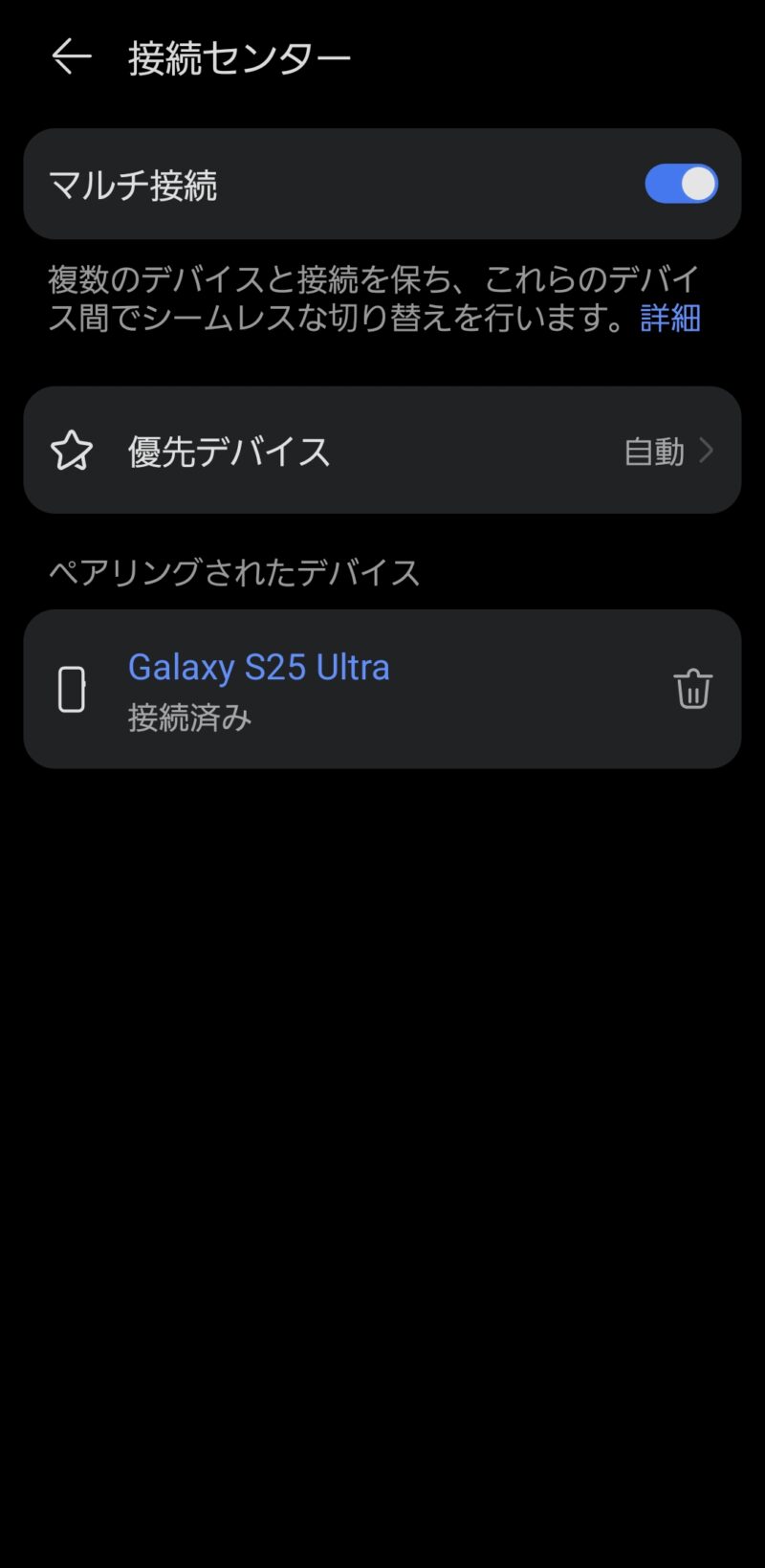Delete paired Galaxy S25 Ultra
765x1568 pixels.
(x=692, y=689)
